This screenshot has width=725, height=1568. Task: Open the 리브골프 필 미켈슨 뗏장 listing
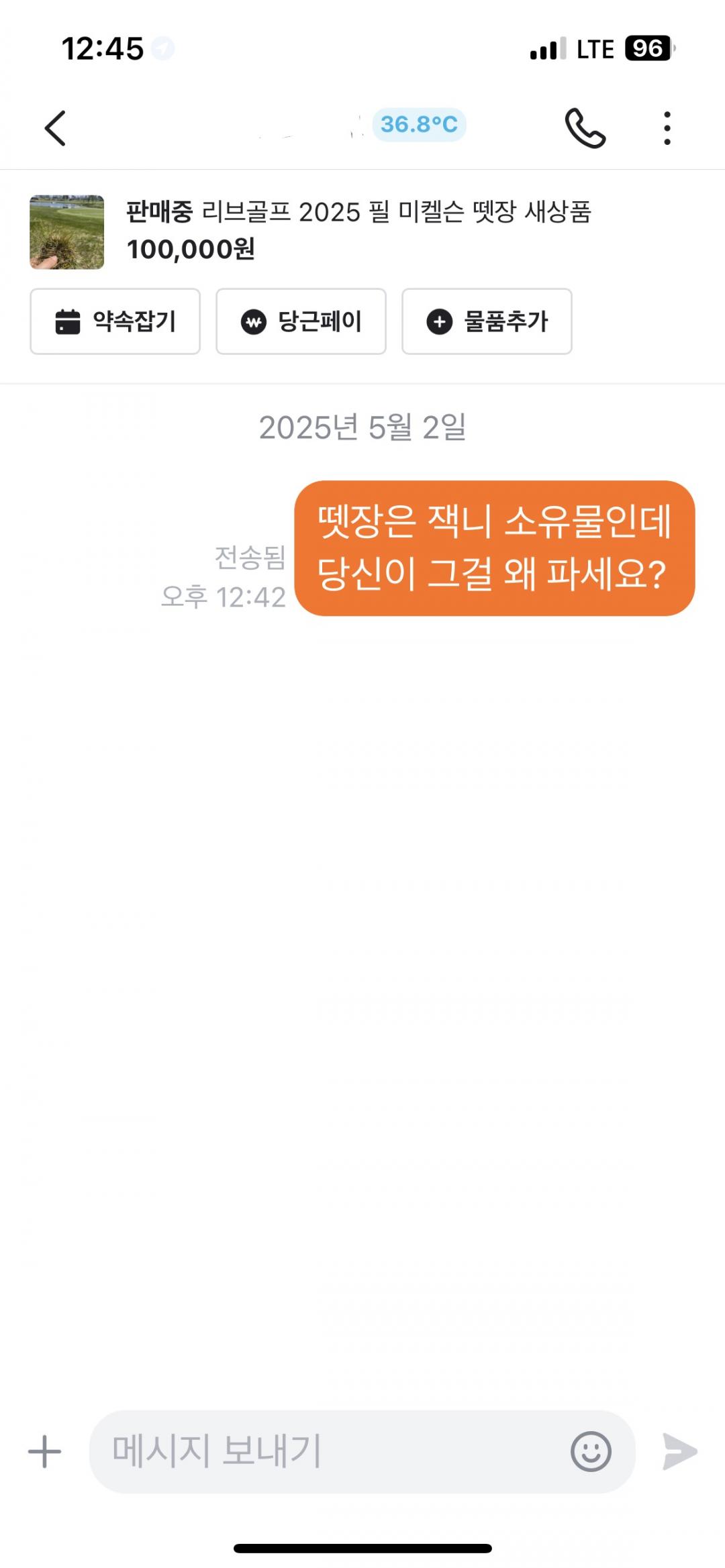tap(358, 213)
